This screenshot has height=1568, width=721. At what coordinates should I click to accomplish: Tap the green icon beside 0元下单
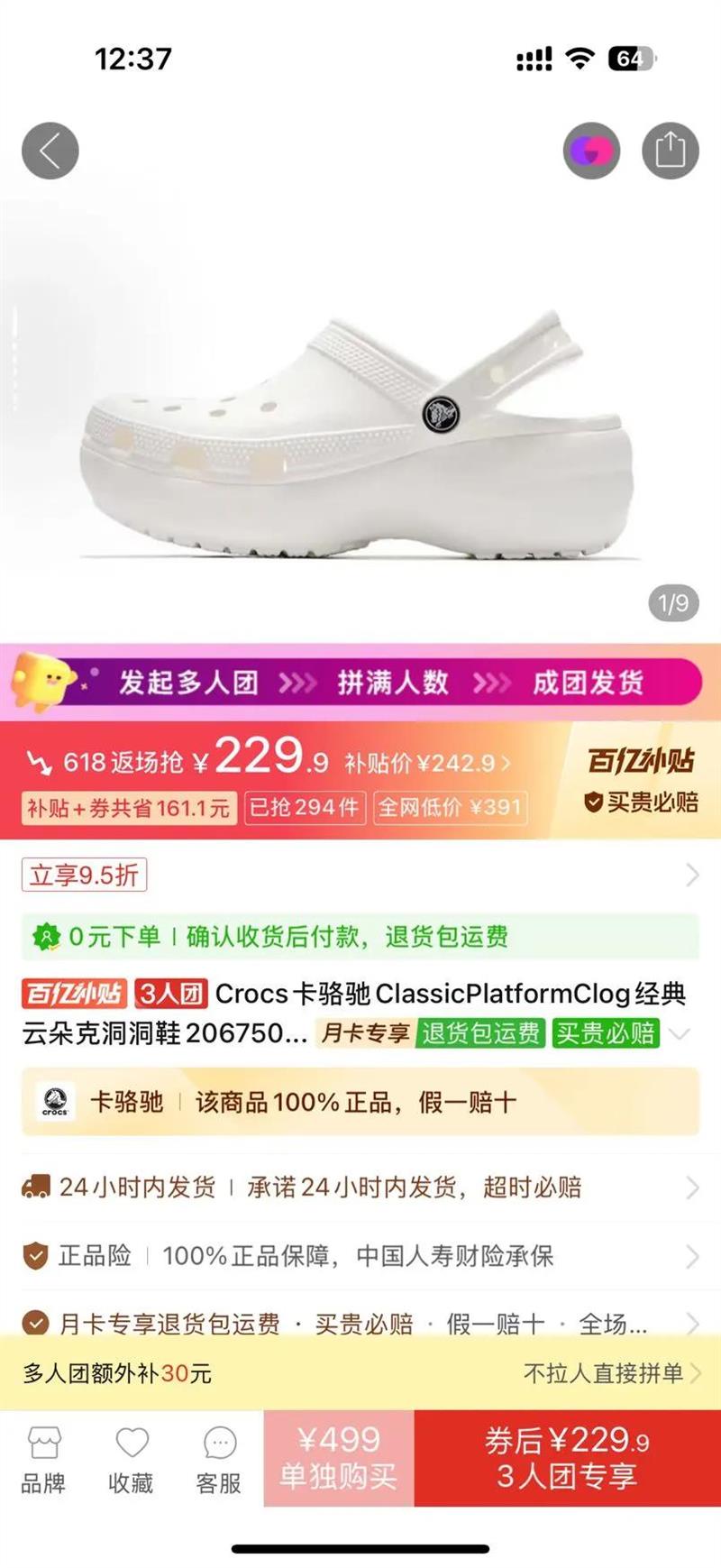tap(46, 939)
